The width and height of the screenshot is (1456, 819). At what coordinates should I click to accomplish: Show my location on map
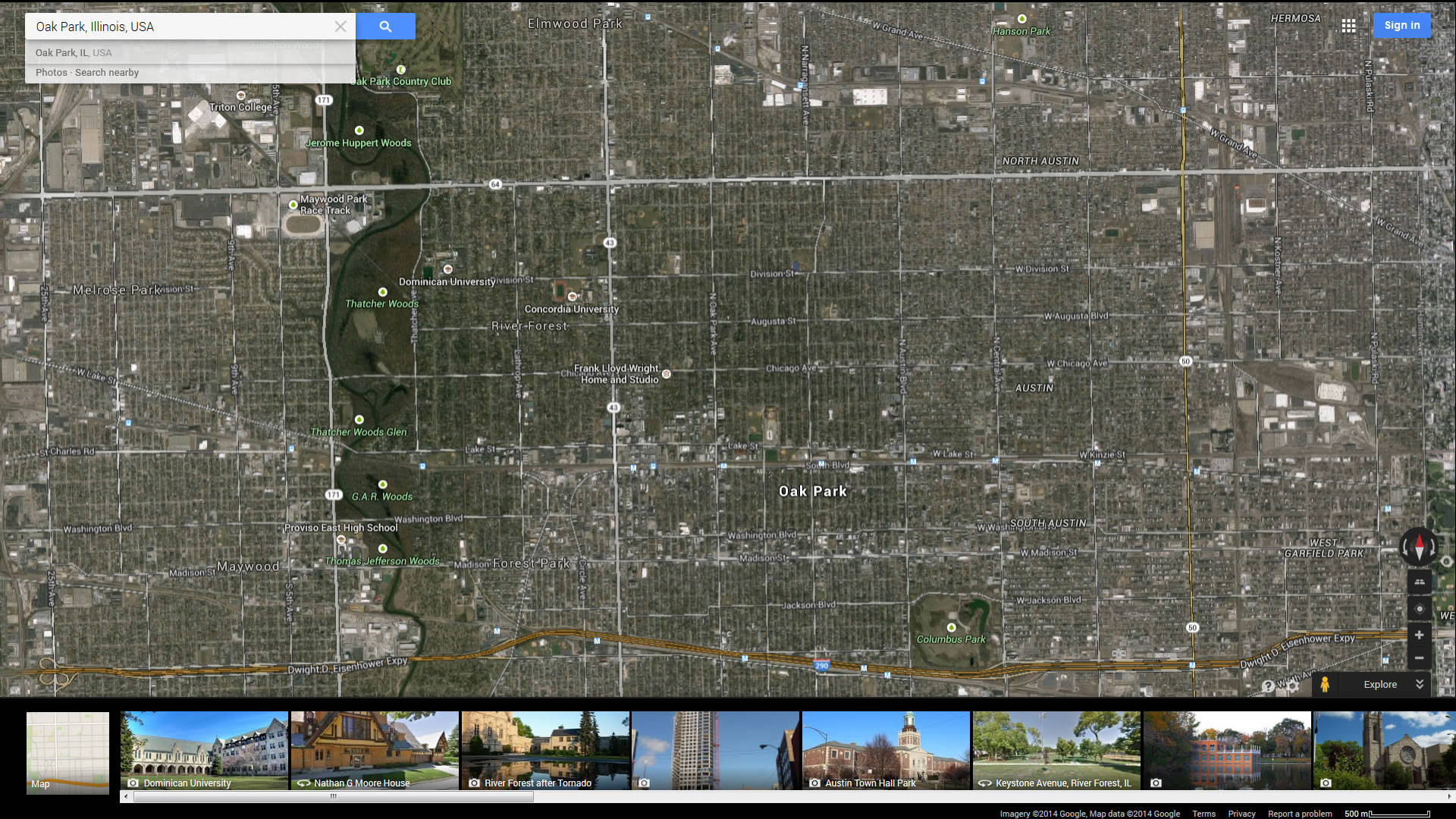[x=1420, y=609]
